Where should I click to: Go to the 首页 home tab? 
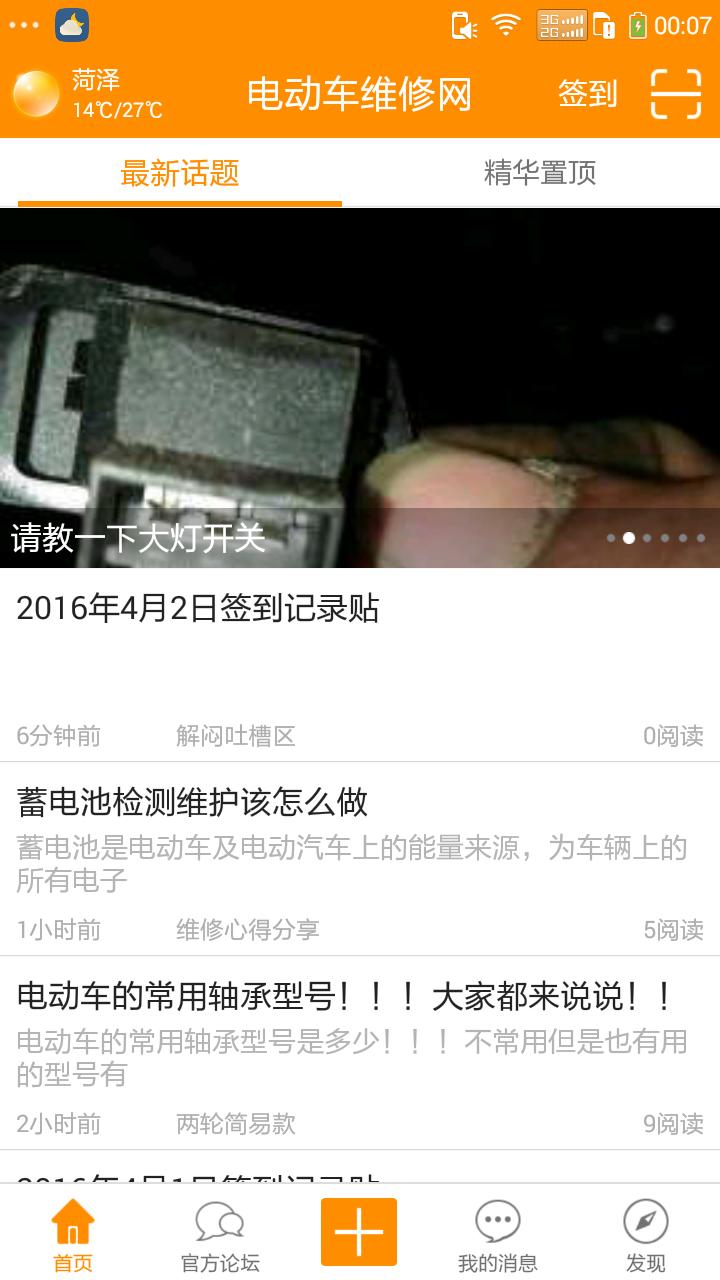[72, 1235]
